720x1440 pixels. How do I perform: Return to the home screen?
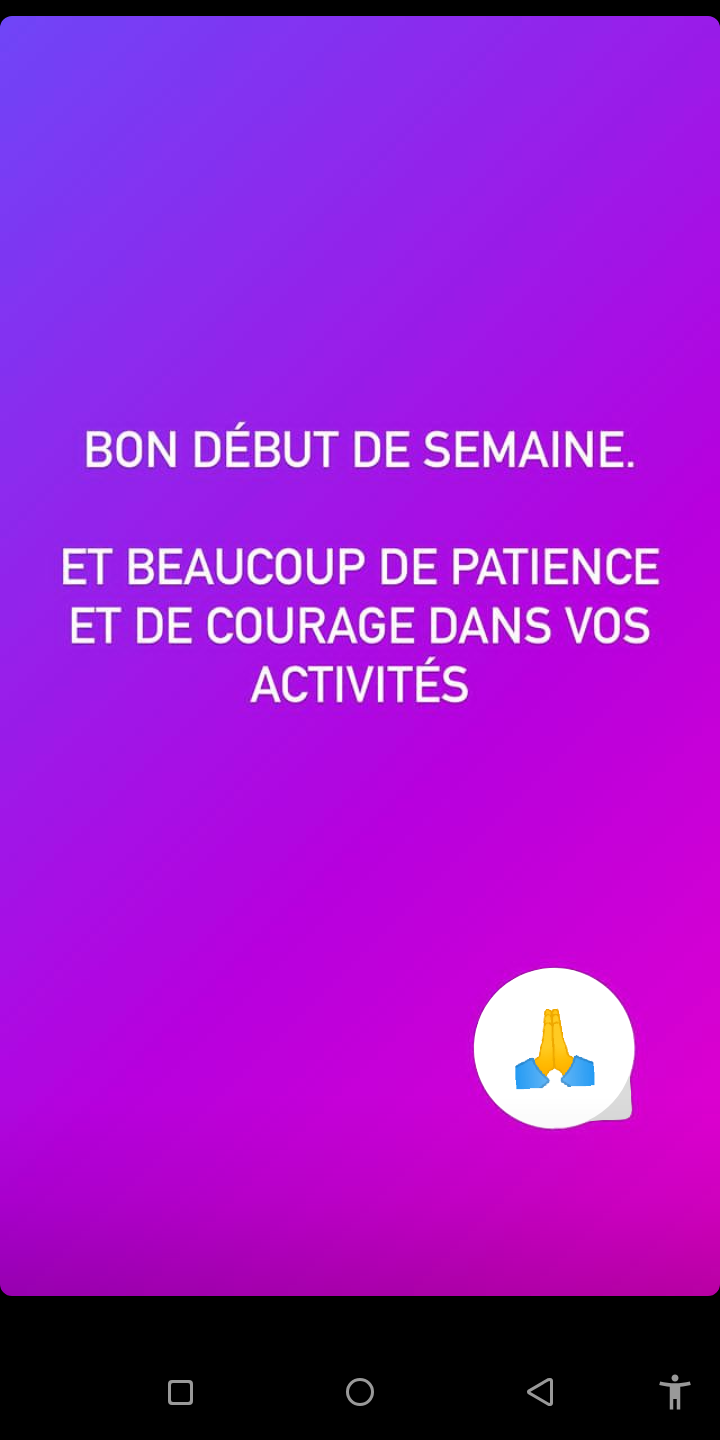tap(360, 1392)
